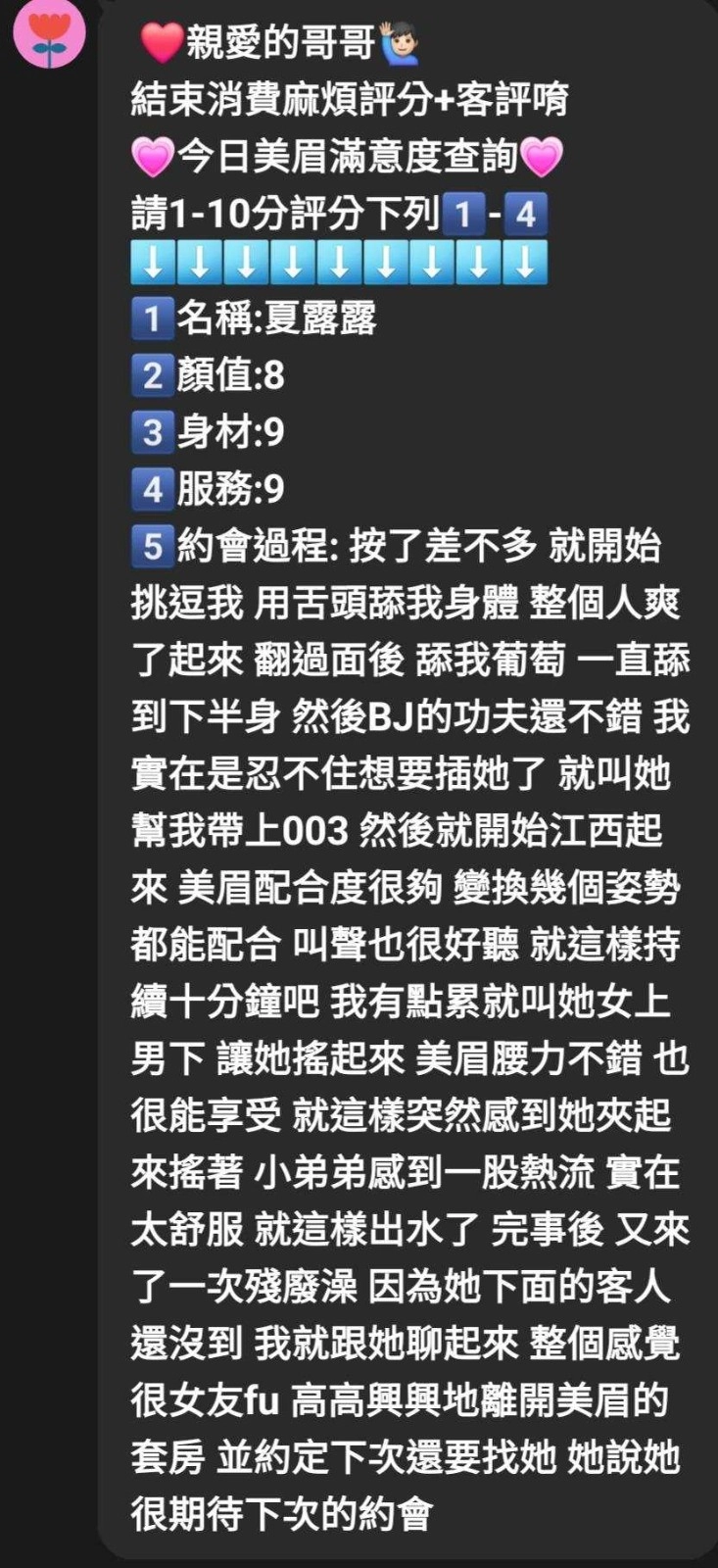Open the sender's tulip avatar profile
718x1568 pixels.
[x=49, y=32]
